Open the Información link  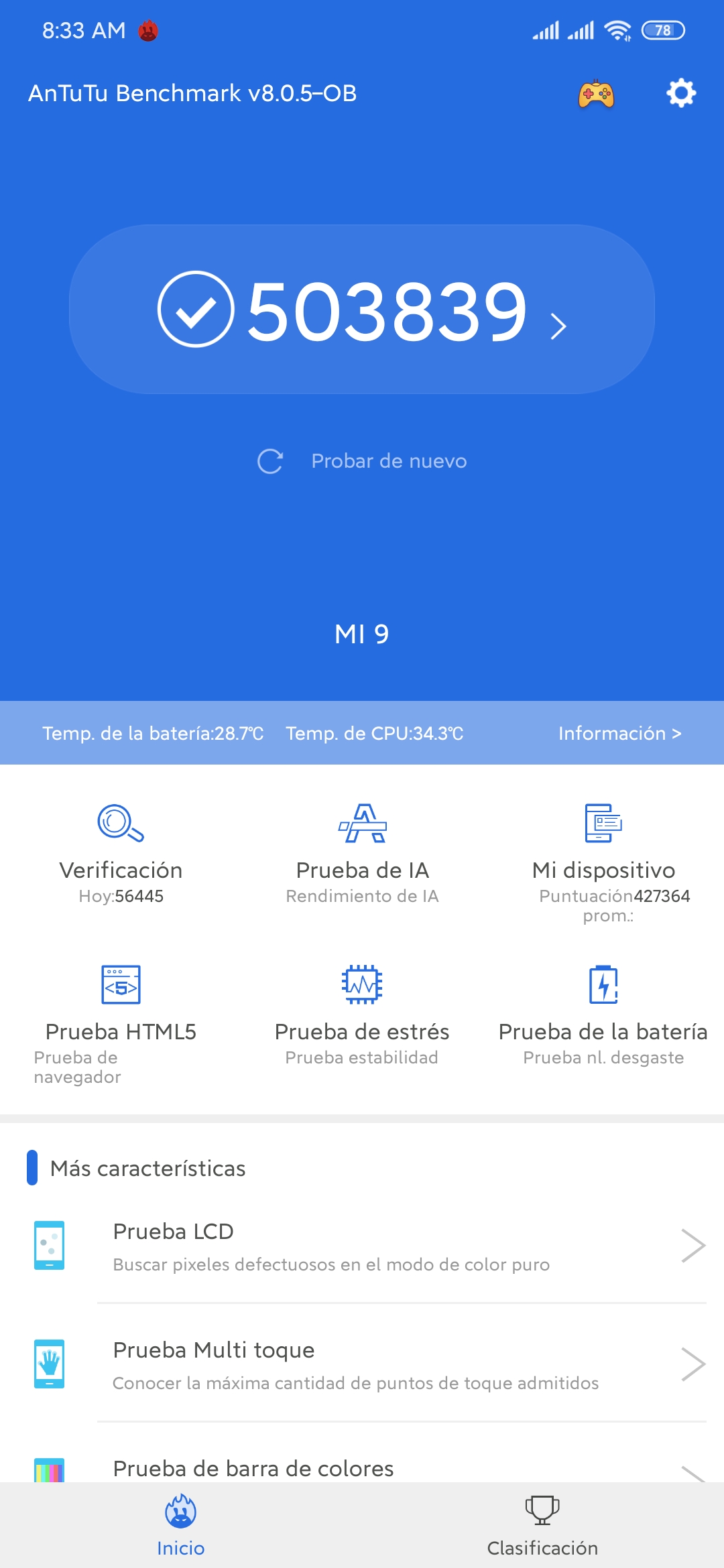(619, 733)
